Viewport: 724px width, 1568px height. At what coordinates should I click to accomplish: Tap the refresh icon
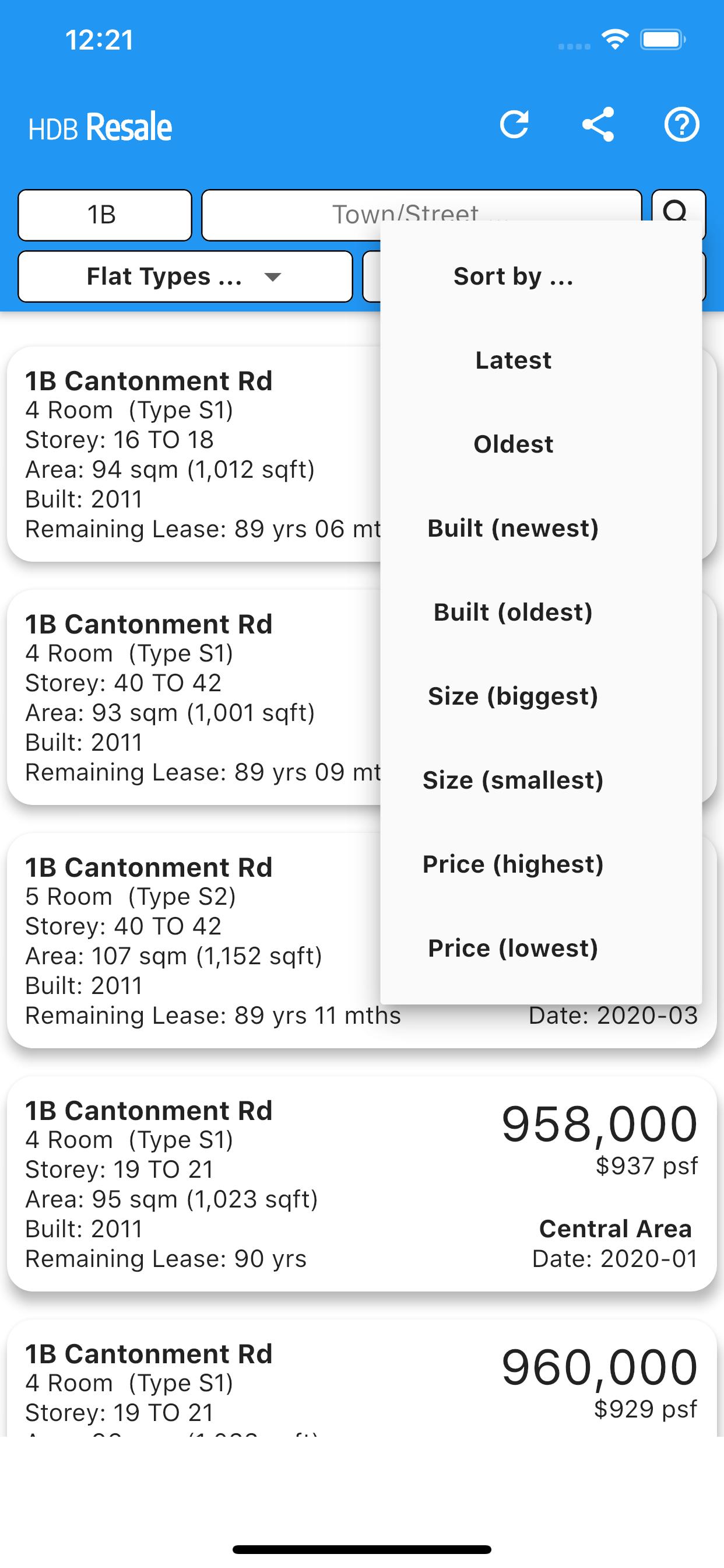(514, 125)
